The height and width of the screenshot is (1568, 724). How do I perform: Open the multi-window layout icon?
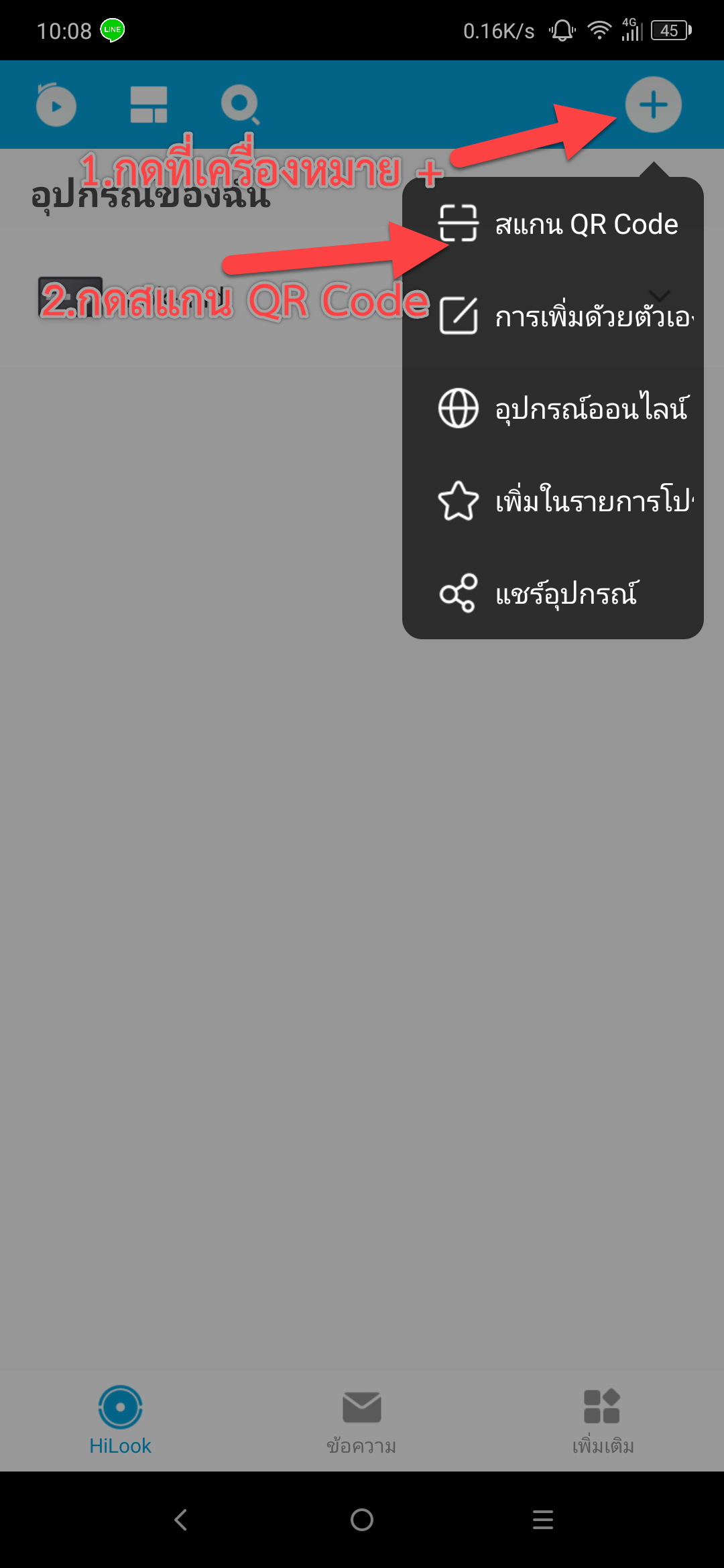[149, 105]
